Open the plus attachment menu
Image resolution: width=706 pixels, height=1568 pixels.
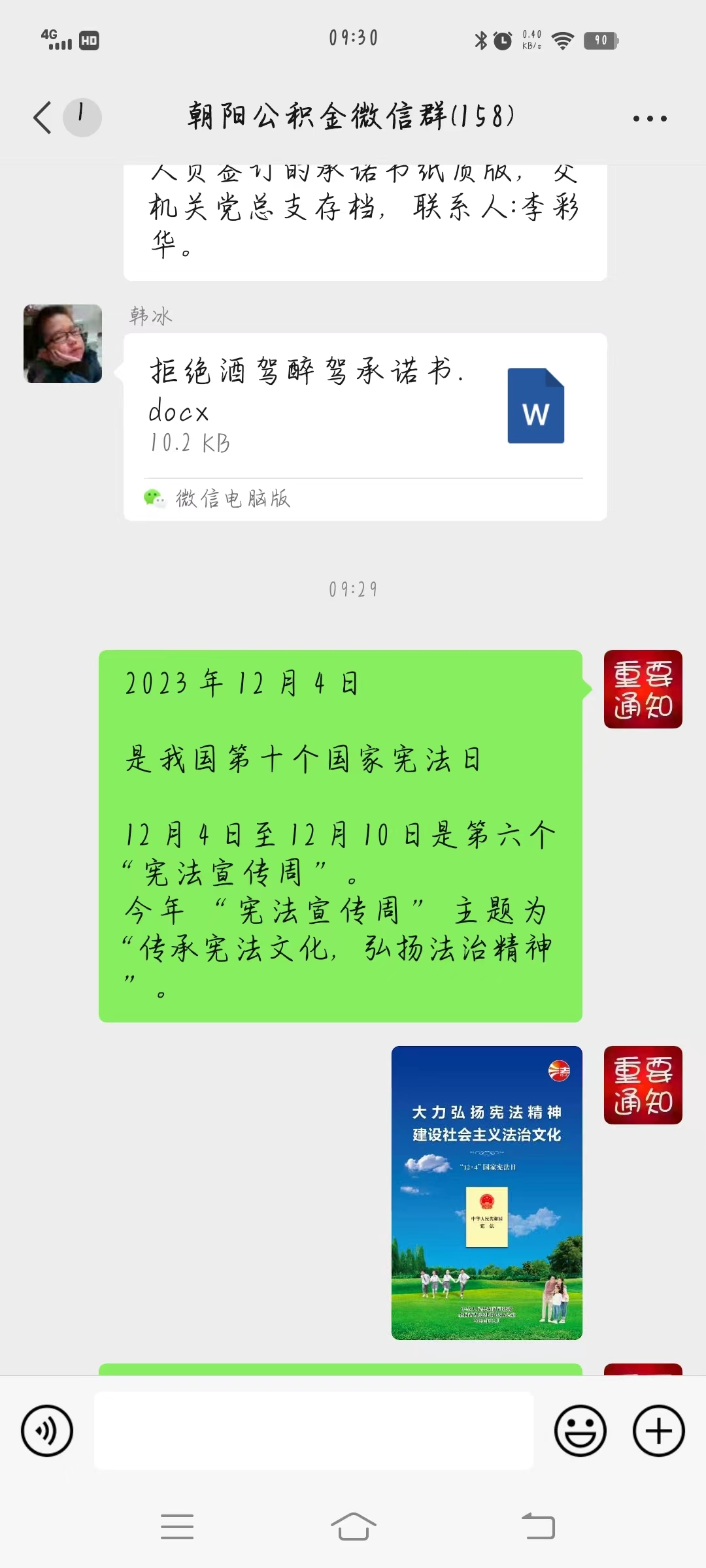coord(658,1431)
